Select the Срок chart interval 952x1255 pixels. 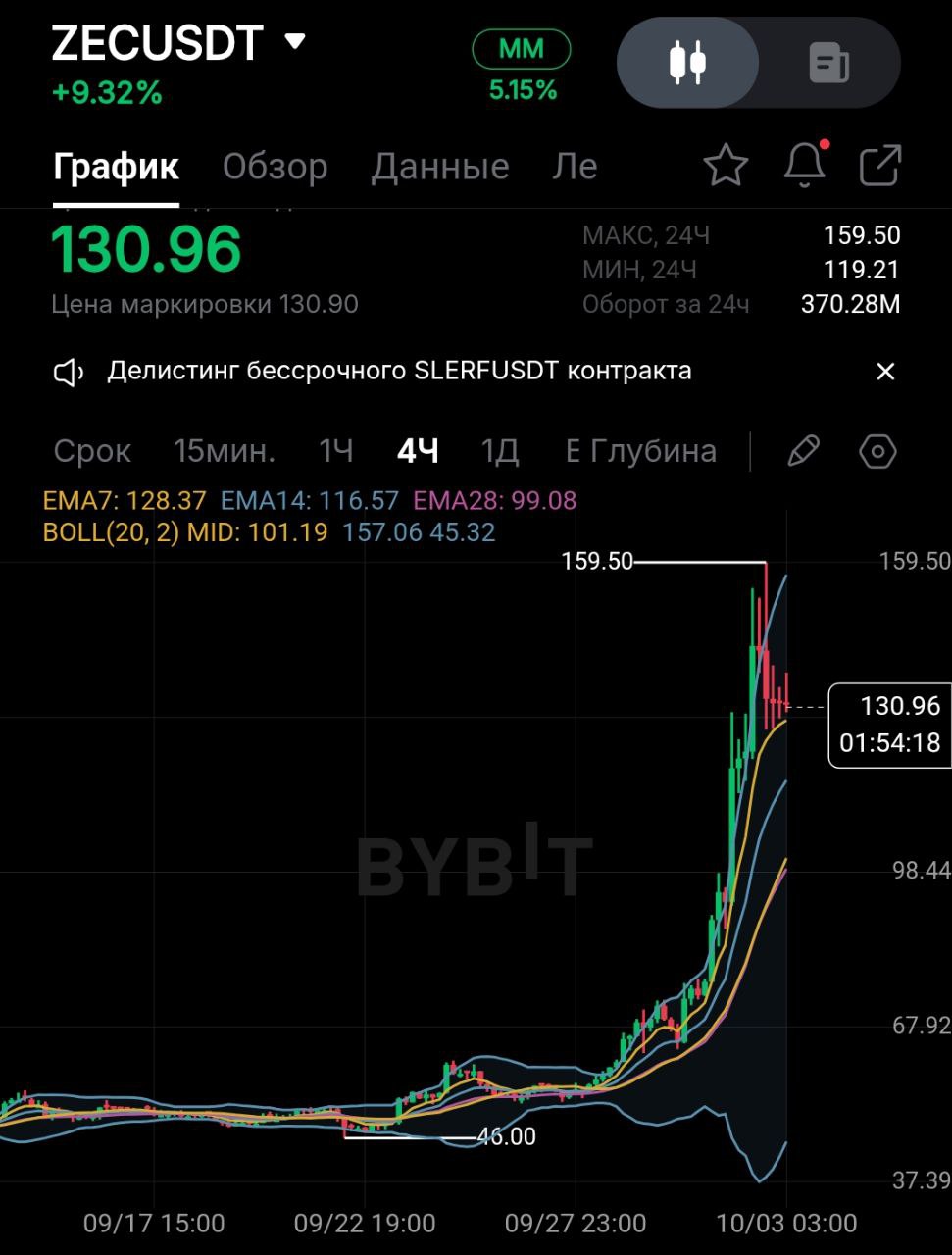92,451
